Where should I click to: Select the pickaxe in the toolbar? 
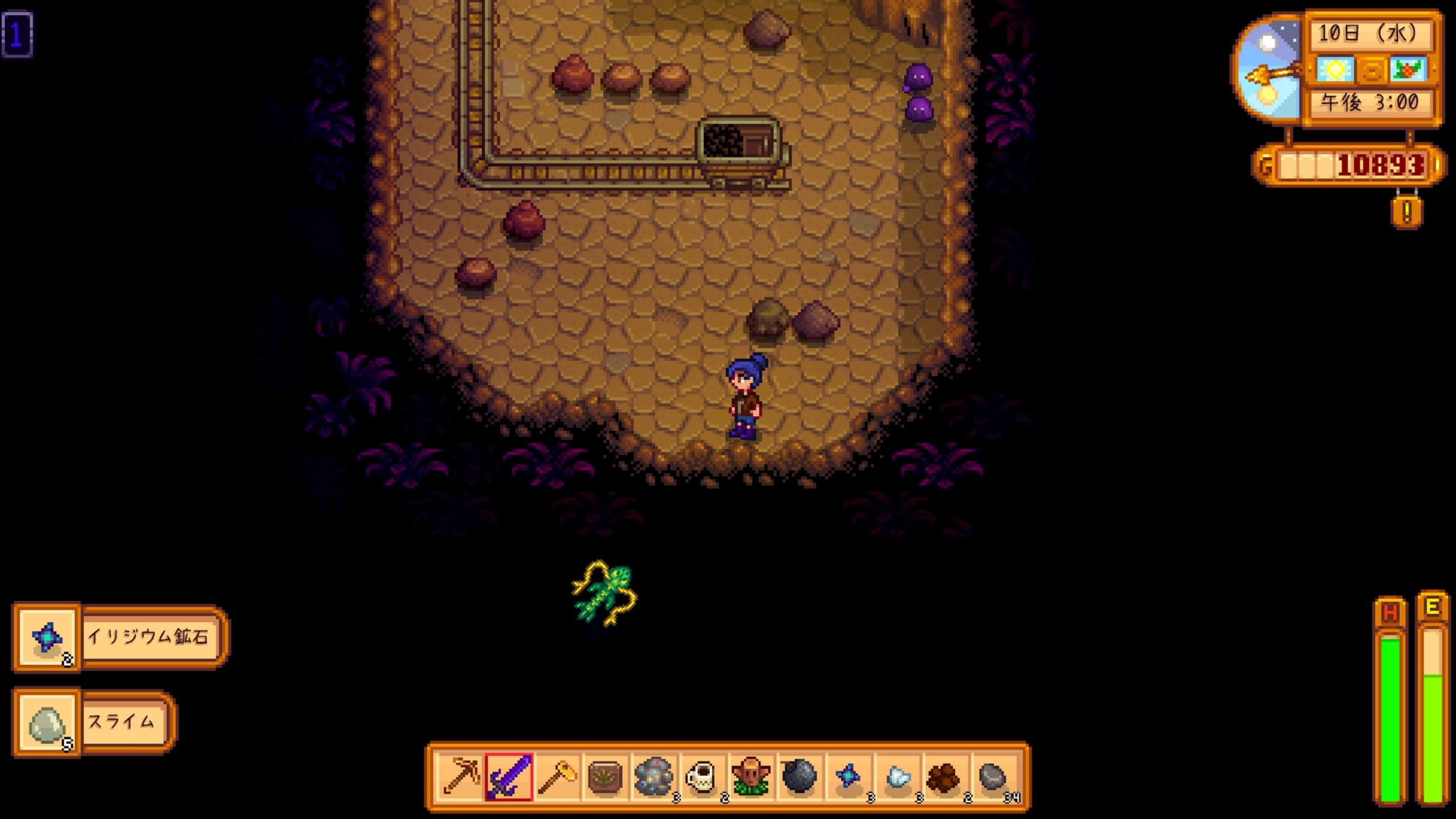460,777
